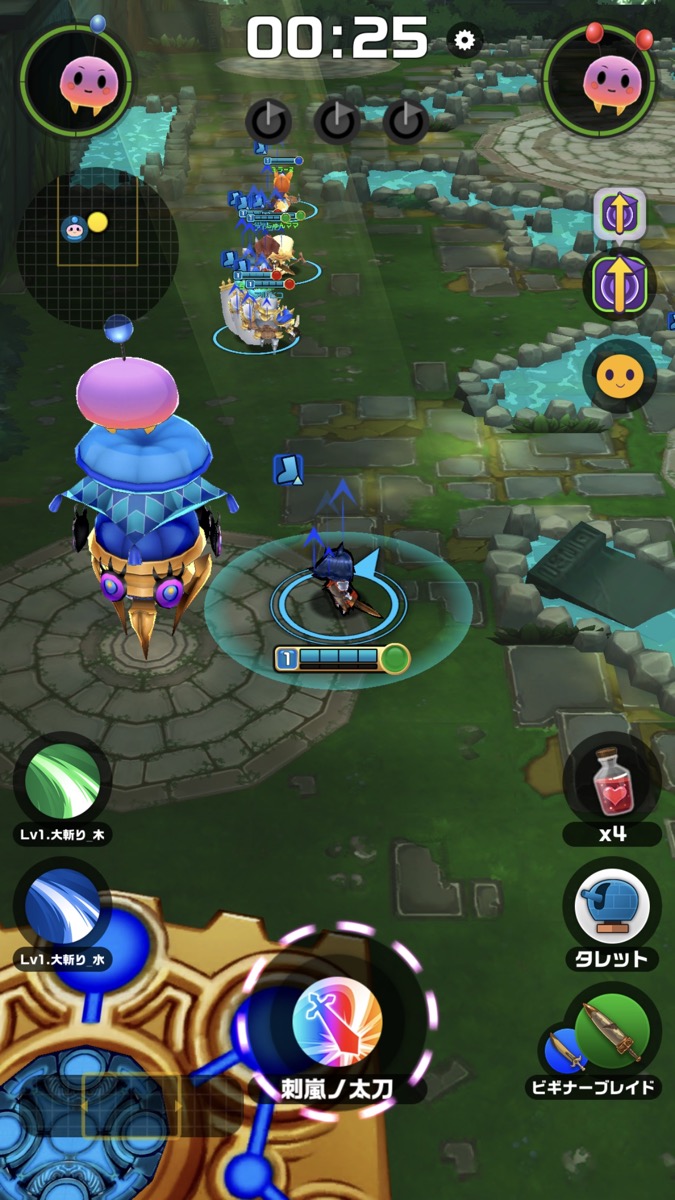This screenshot has height=1200, width=675.
Task: Open the yellow smiley emote button
Action: (618, 374)
